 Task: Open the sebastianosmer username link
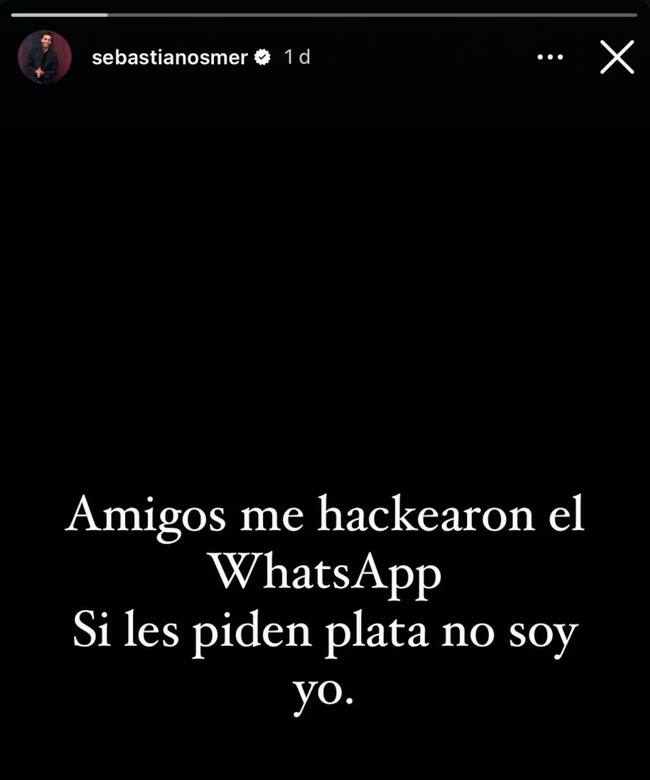point(168,58)
